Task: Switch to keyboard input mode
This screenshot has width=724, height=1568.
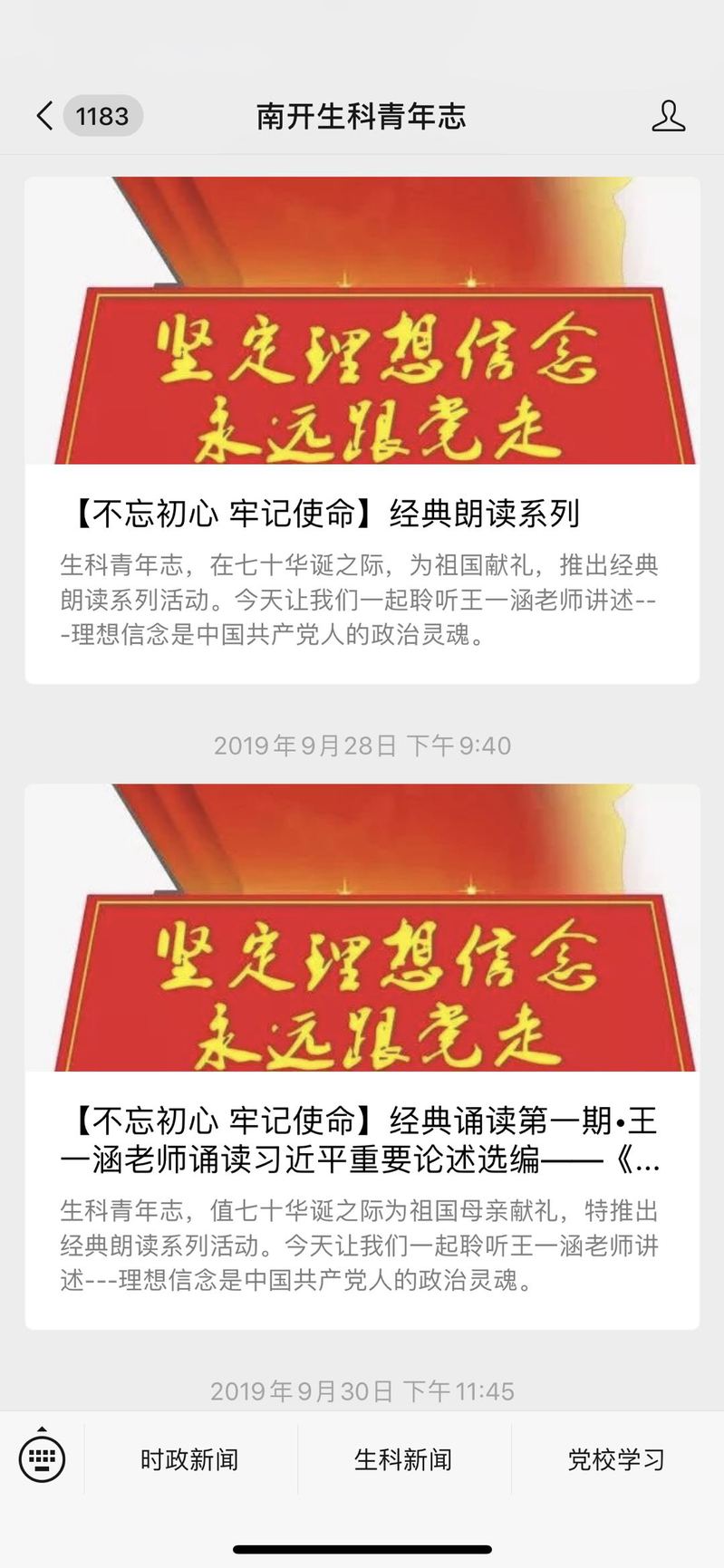Action: tap(42, 1458)
